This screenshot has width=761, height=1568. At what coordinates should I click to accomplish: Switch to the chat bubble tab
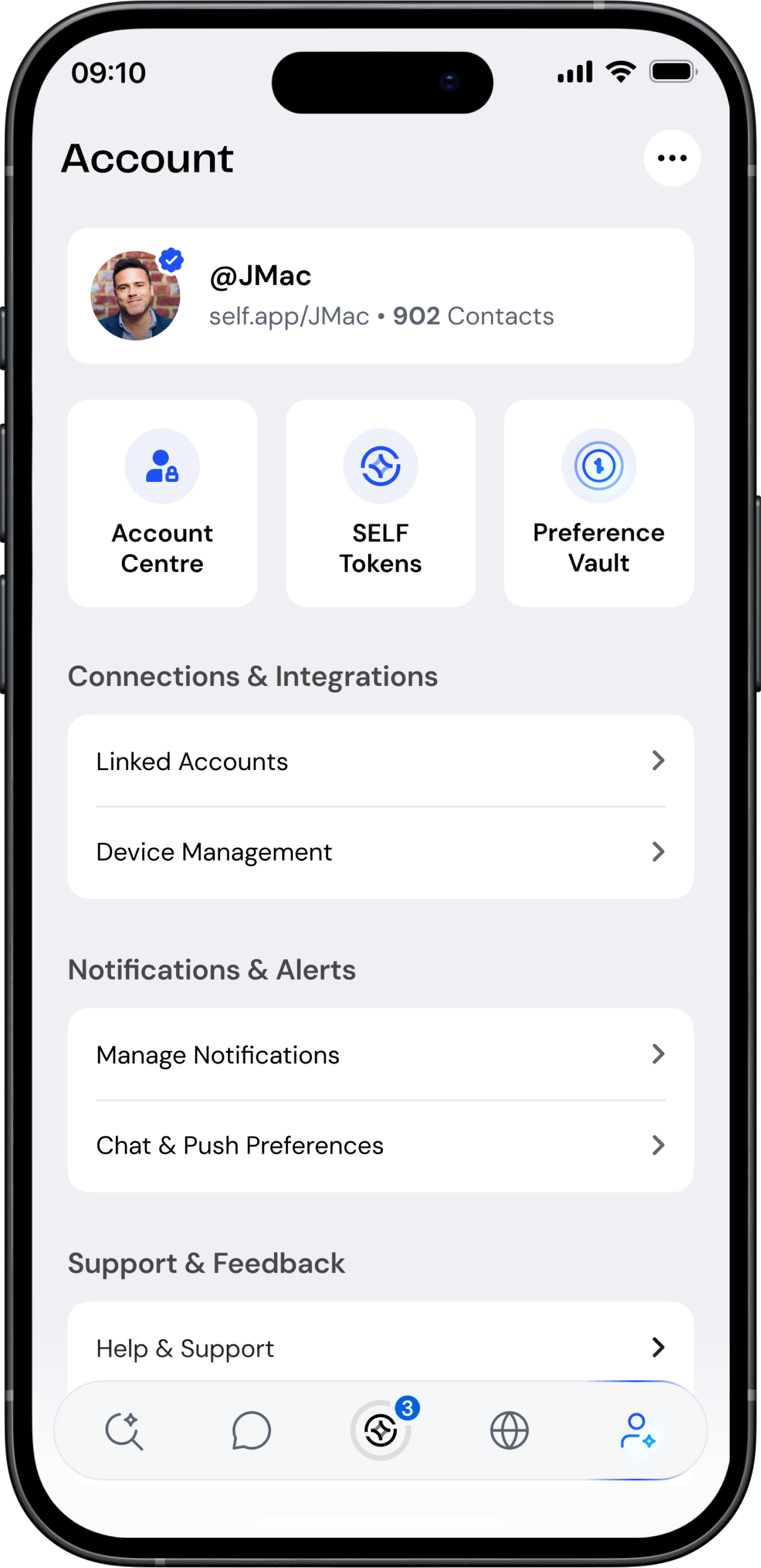pyautogui.click(x=252, y=1431)
